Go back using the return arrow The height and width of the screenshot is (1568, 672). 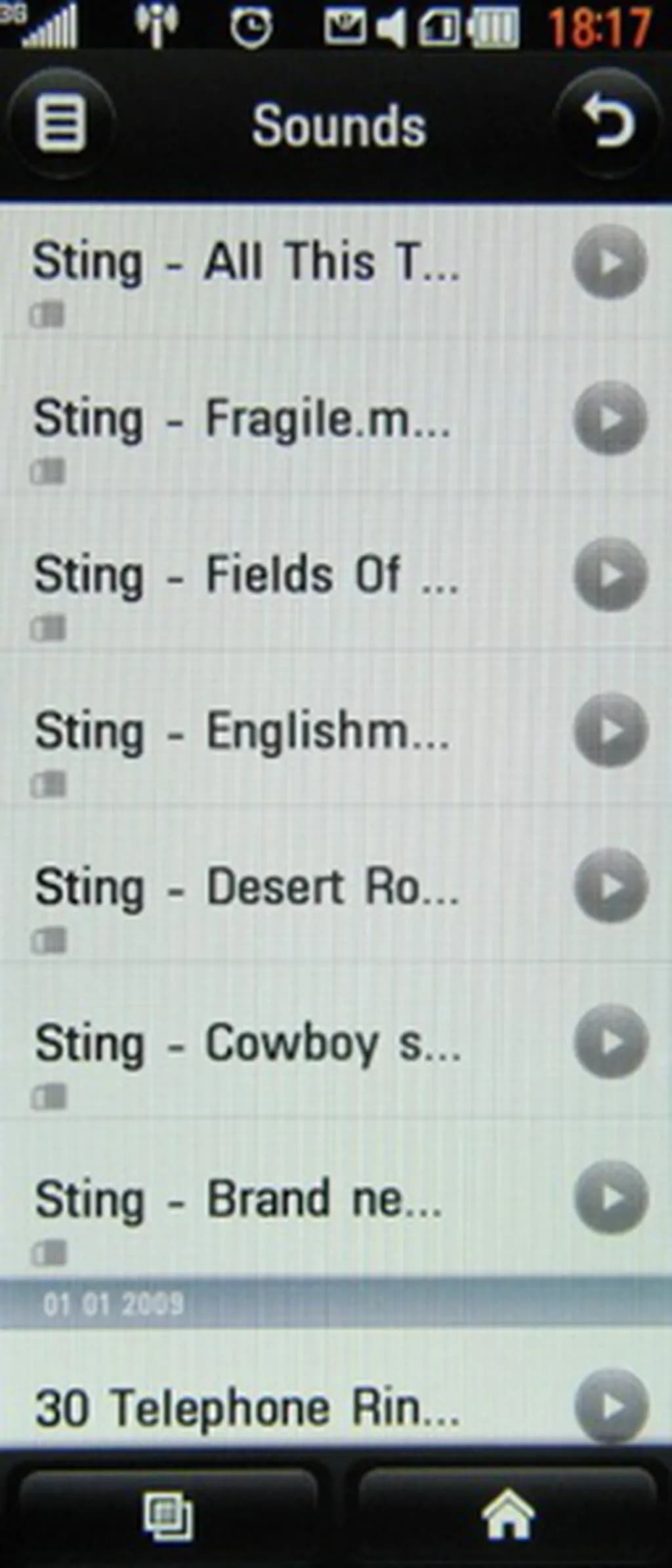click(x=608, y=121)
